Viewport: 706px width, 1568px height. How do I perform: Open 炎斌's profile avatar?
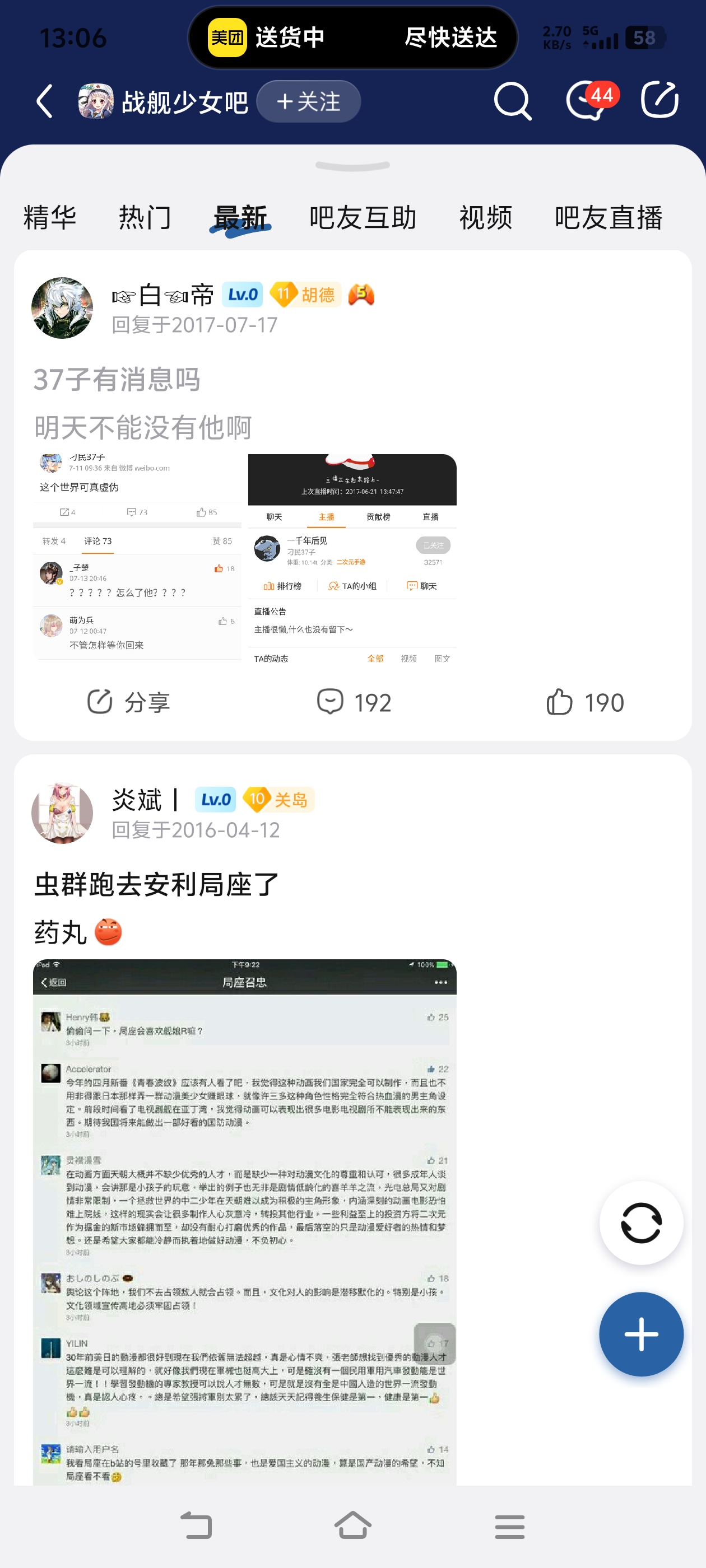pos(62,813)
